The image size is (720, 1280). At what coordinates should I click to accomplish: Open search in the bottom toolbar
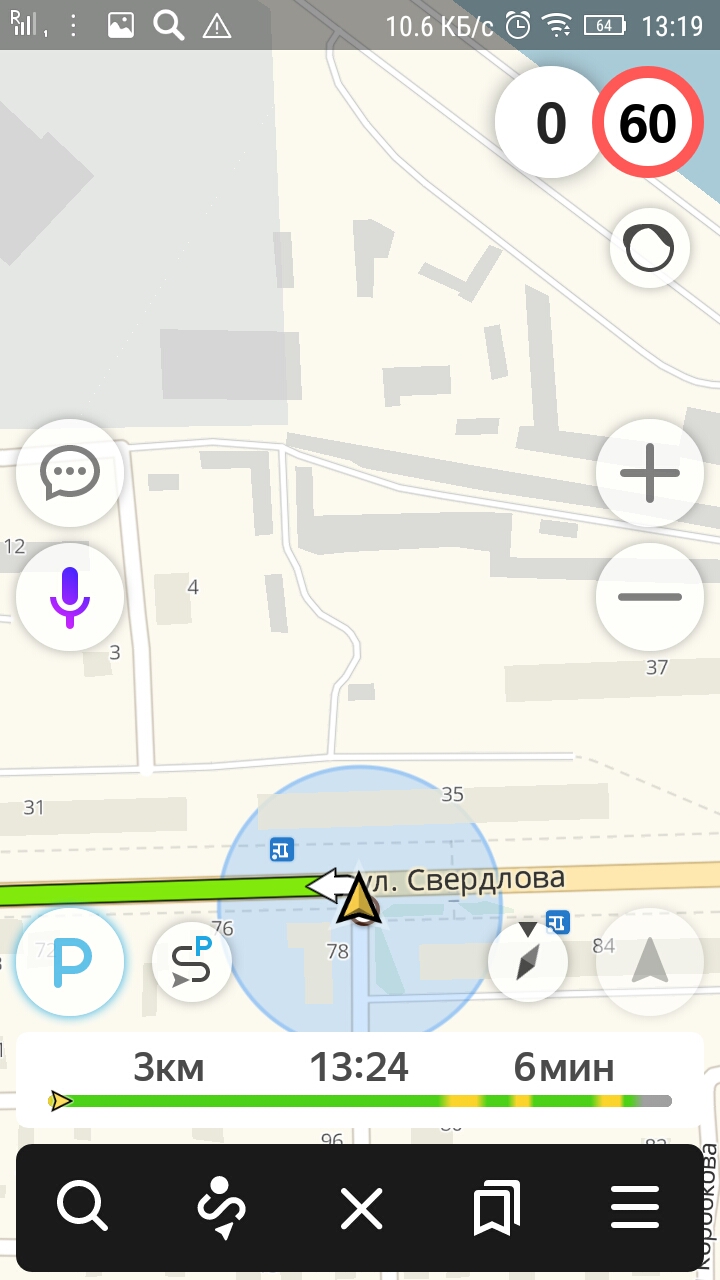pyautogui.click(x=82, y=1207)
